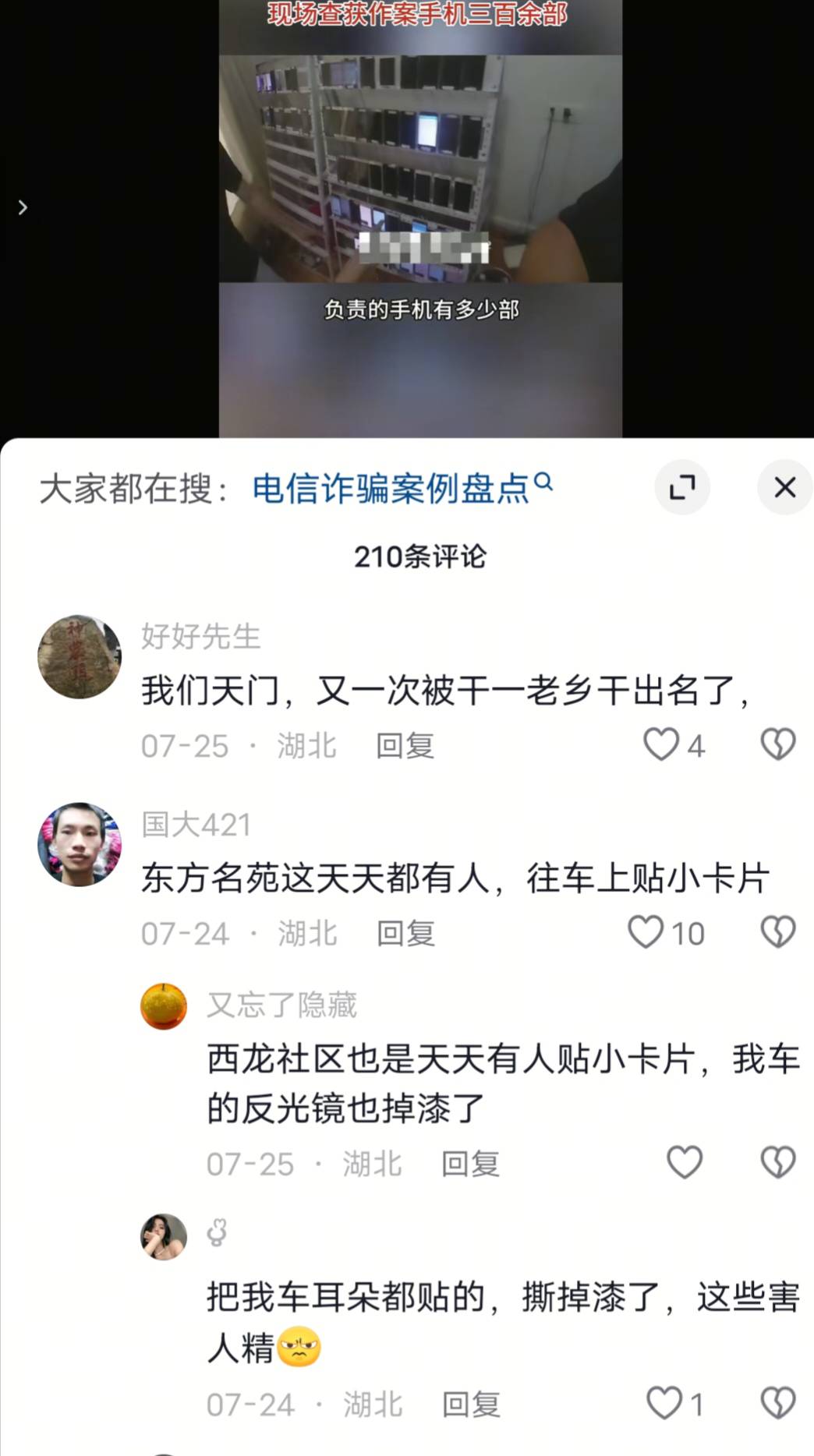Reply to 国大421's comment
Viewport: 814px width, 1456px height.
point(405,933)
